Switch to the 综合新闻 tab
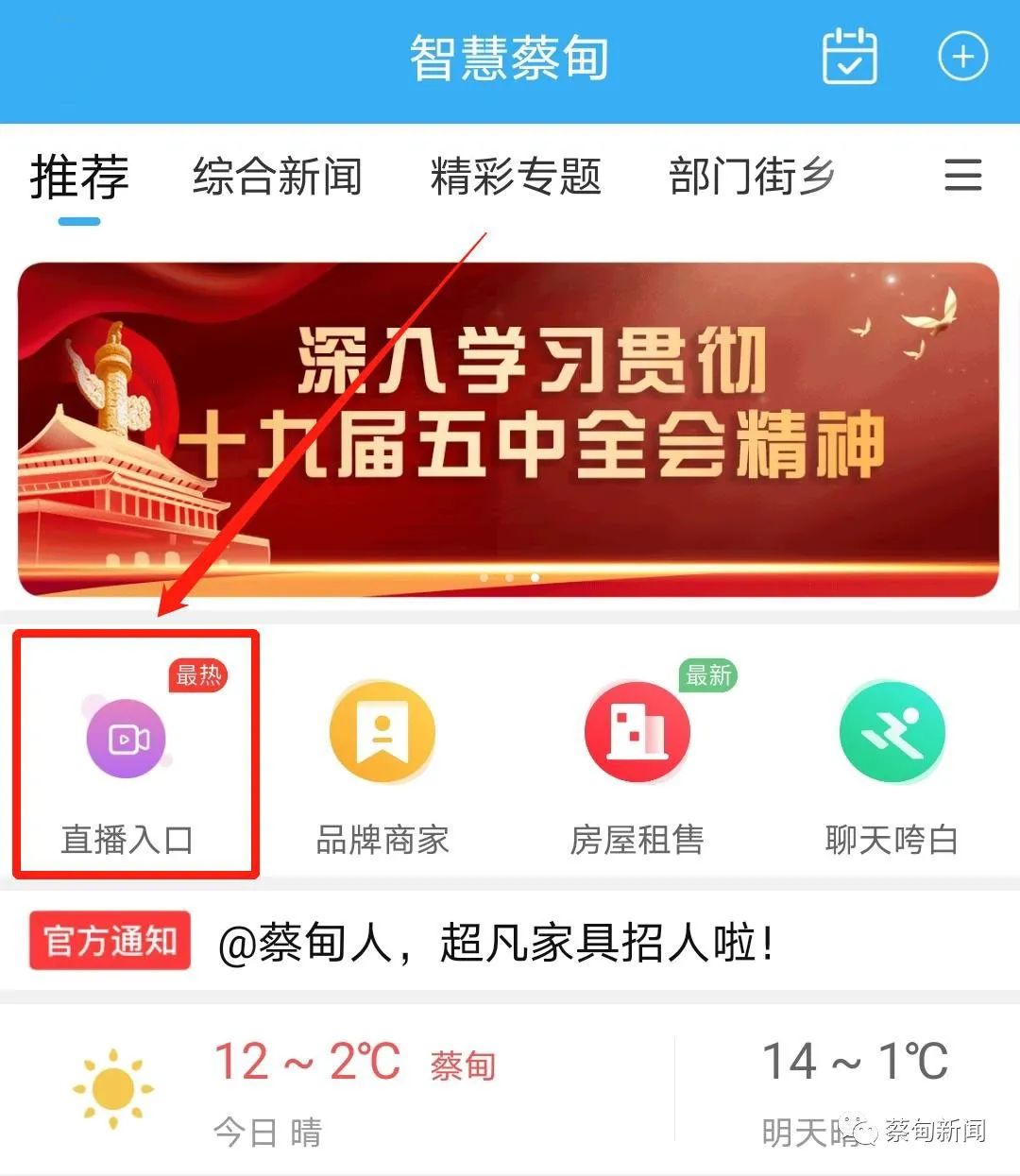 [x=278, y=177]
